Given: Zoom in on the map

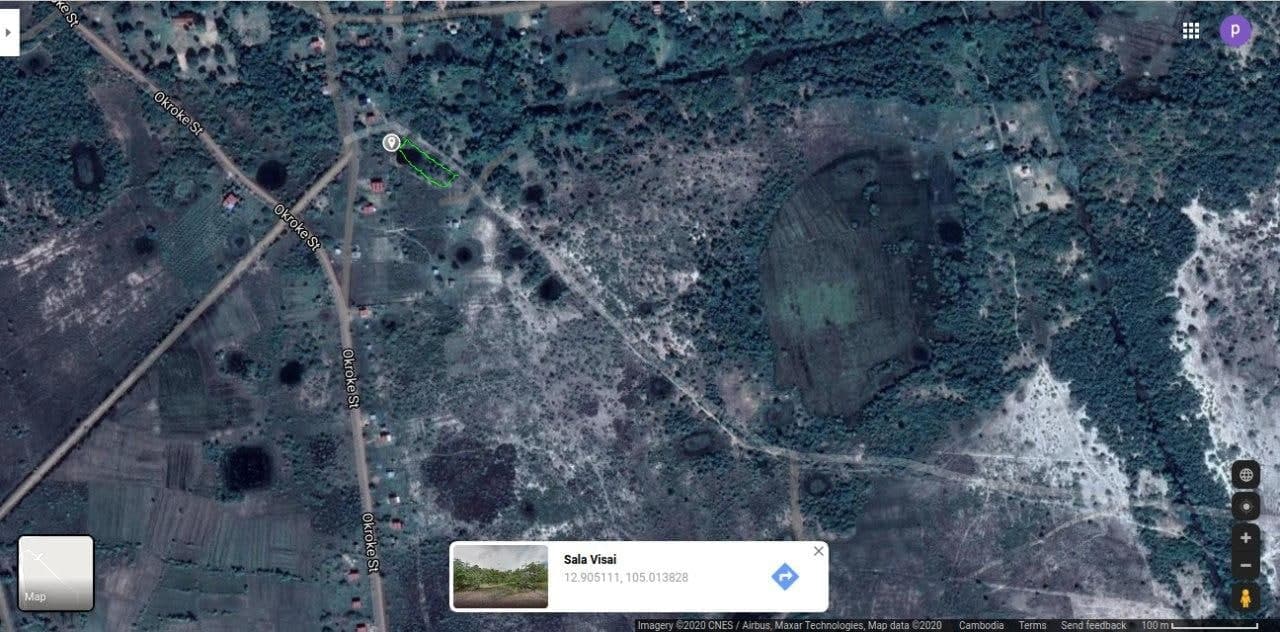Looking at the screenshot, I should [x=1245, y=538].
